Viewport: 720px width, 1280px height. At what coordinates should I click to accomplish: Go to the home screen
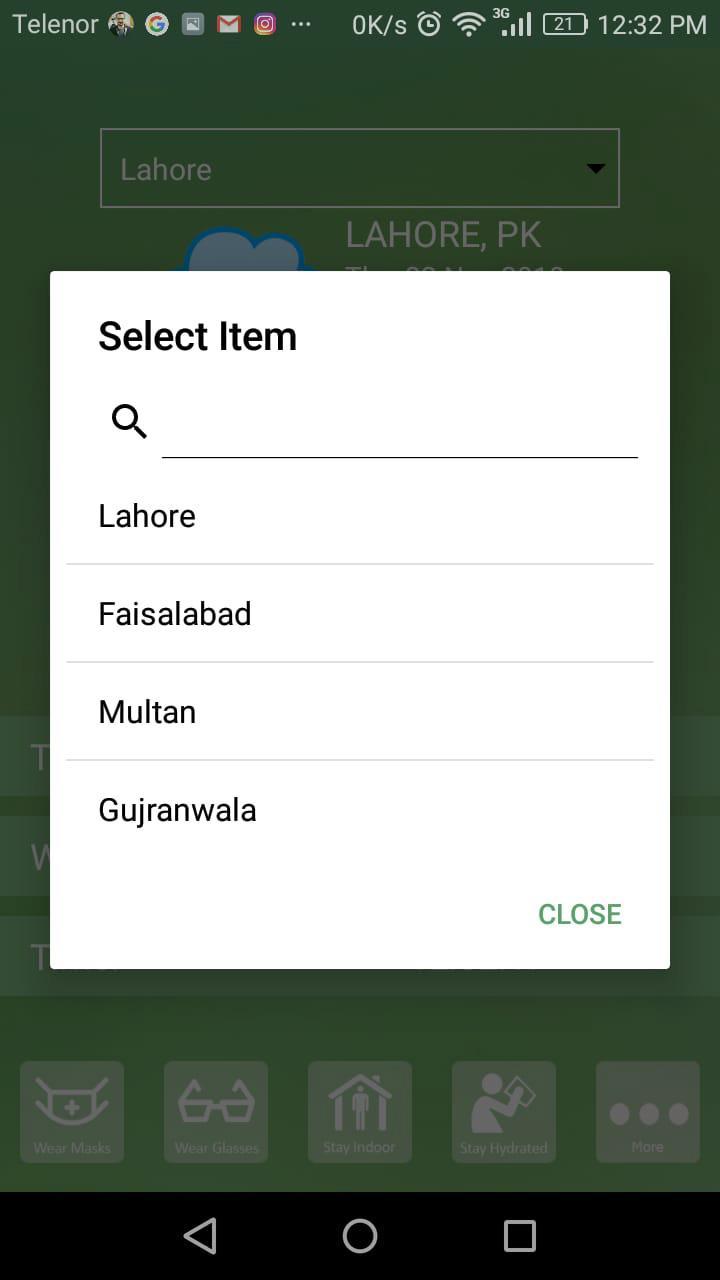[360, 1236]
